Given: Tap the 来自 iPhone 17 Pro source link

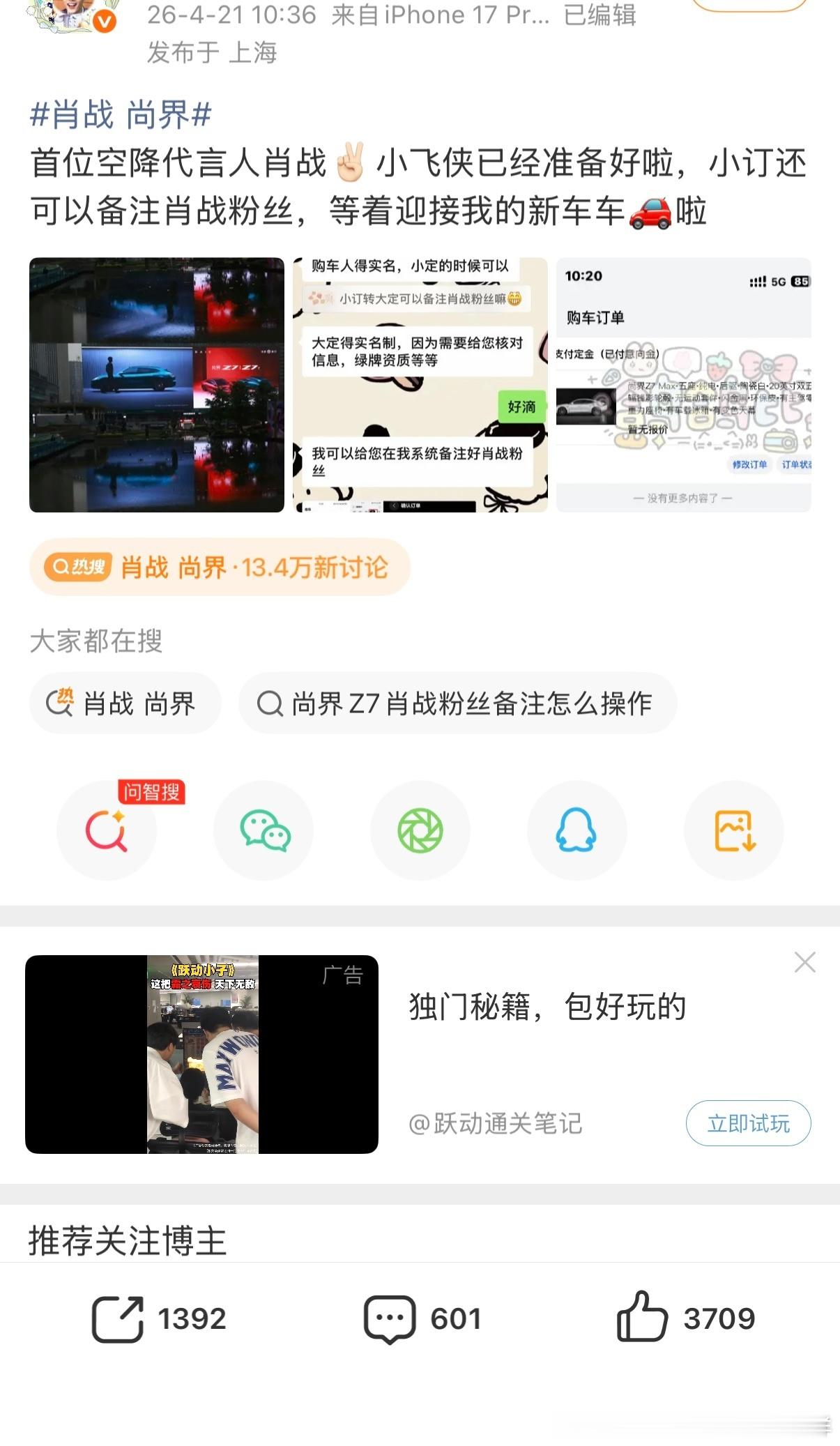Looking at the screenshot, I should (439, 15).
